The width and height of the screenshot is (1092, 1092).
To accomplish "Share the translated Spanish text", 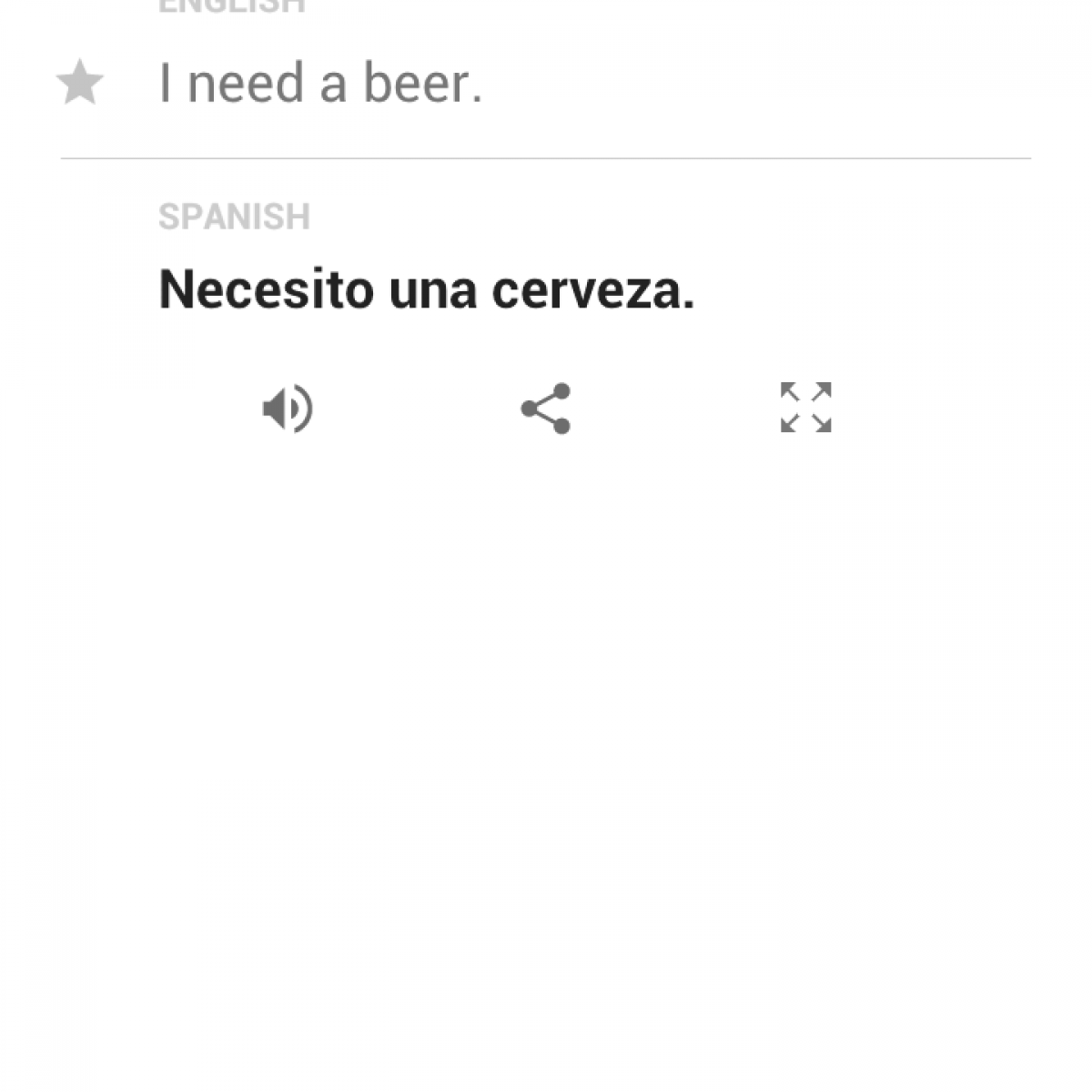I will 546,408.
